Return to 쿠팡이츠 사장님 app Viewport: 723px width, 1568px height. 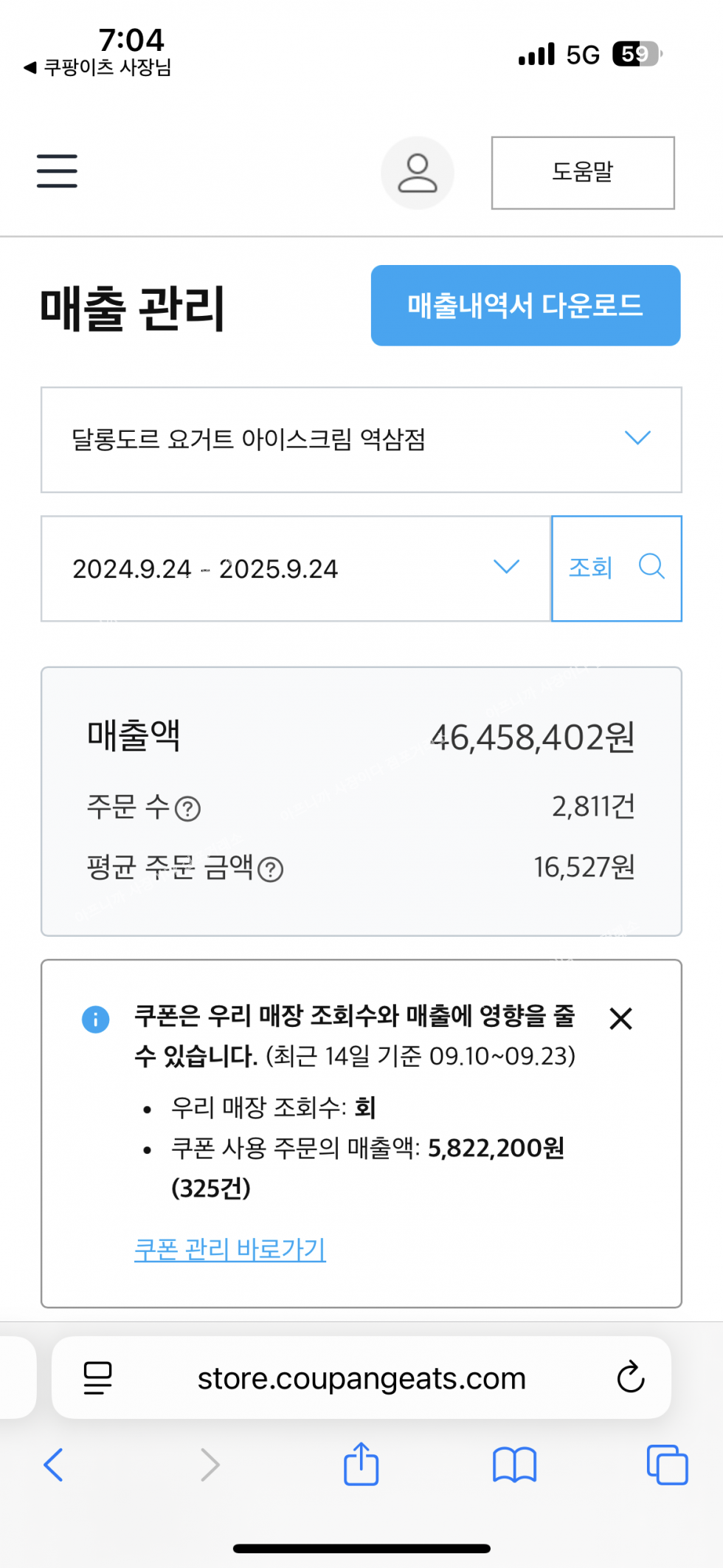(98, 68)
